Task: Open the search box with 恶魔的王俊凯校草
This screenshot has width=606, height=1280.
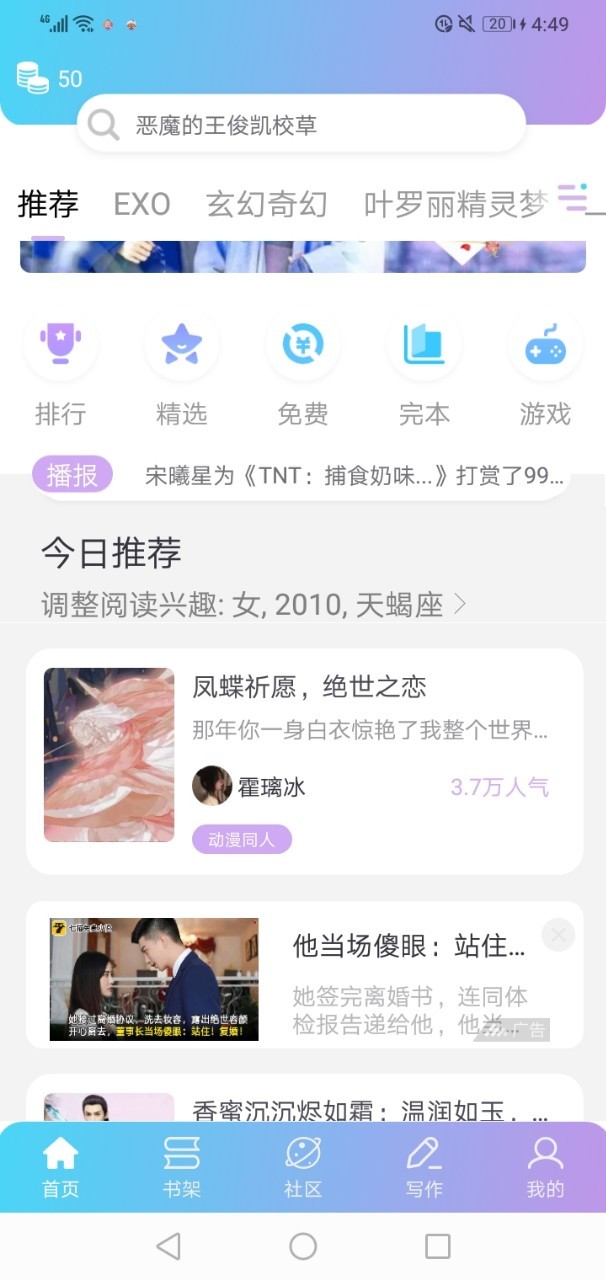Action: tap(300, 124)
